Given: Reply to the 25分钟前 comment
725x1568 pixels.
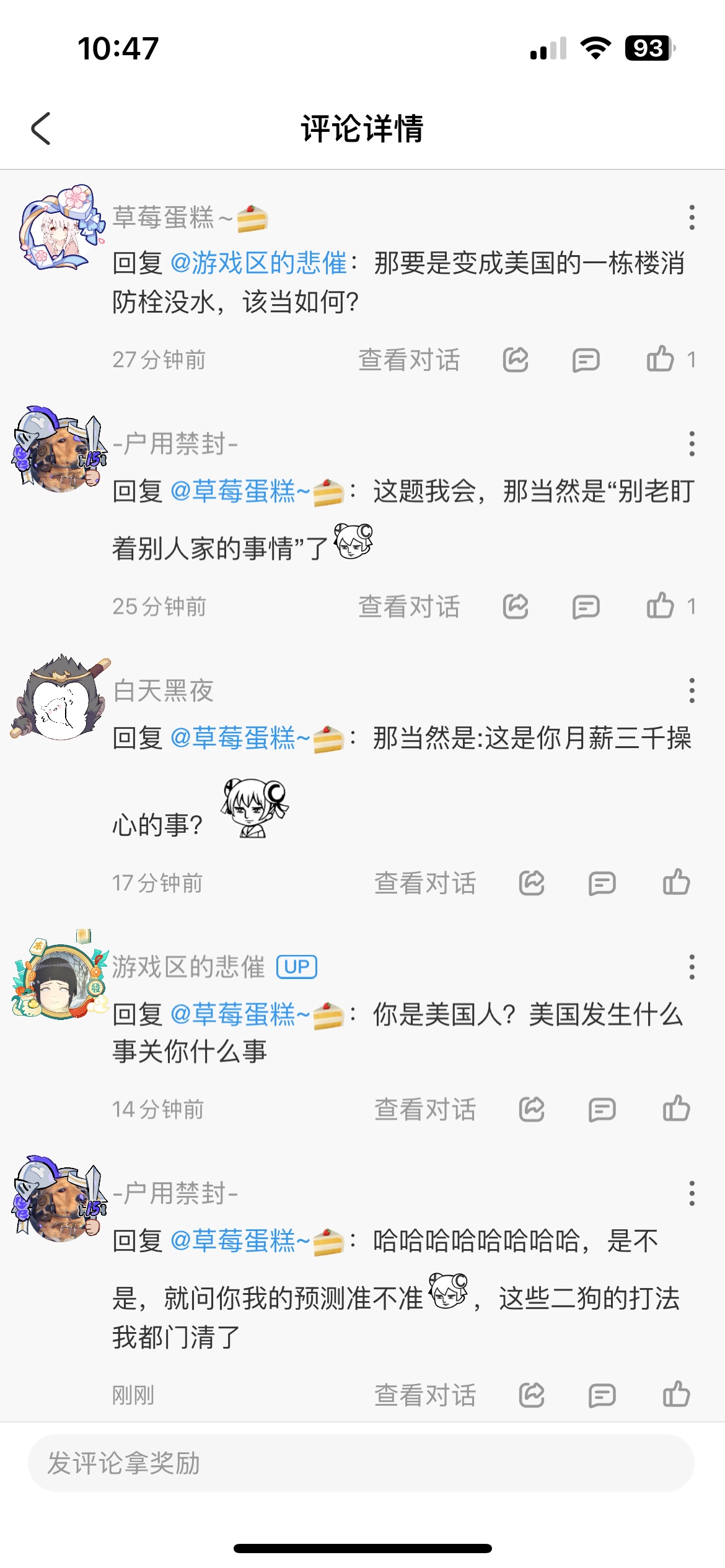Looking at the screenshot, I should (x=586, y=606).
